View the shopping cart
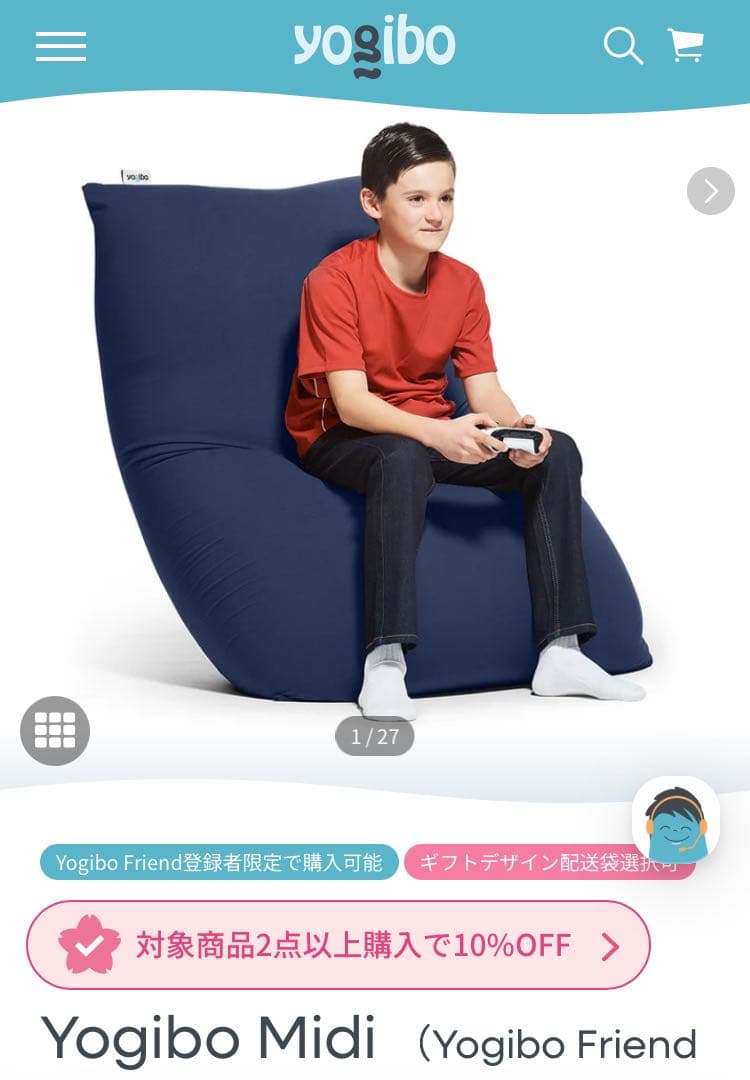The width and height of the screenshot is (750, 1080). 686,45
